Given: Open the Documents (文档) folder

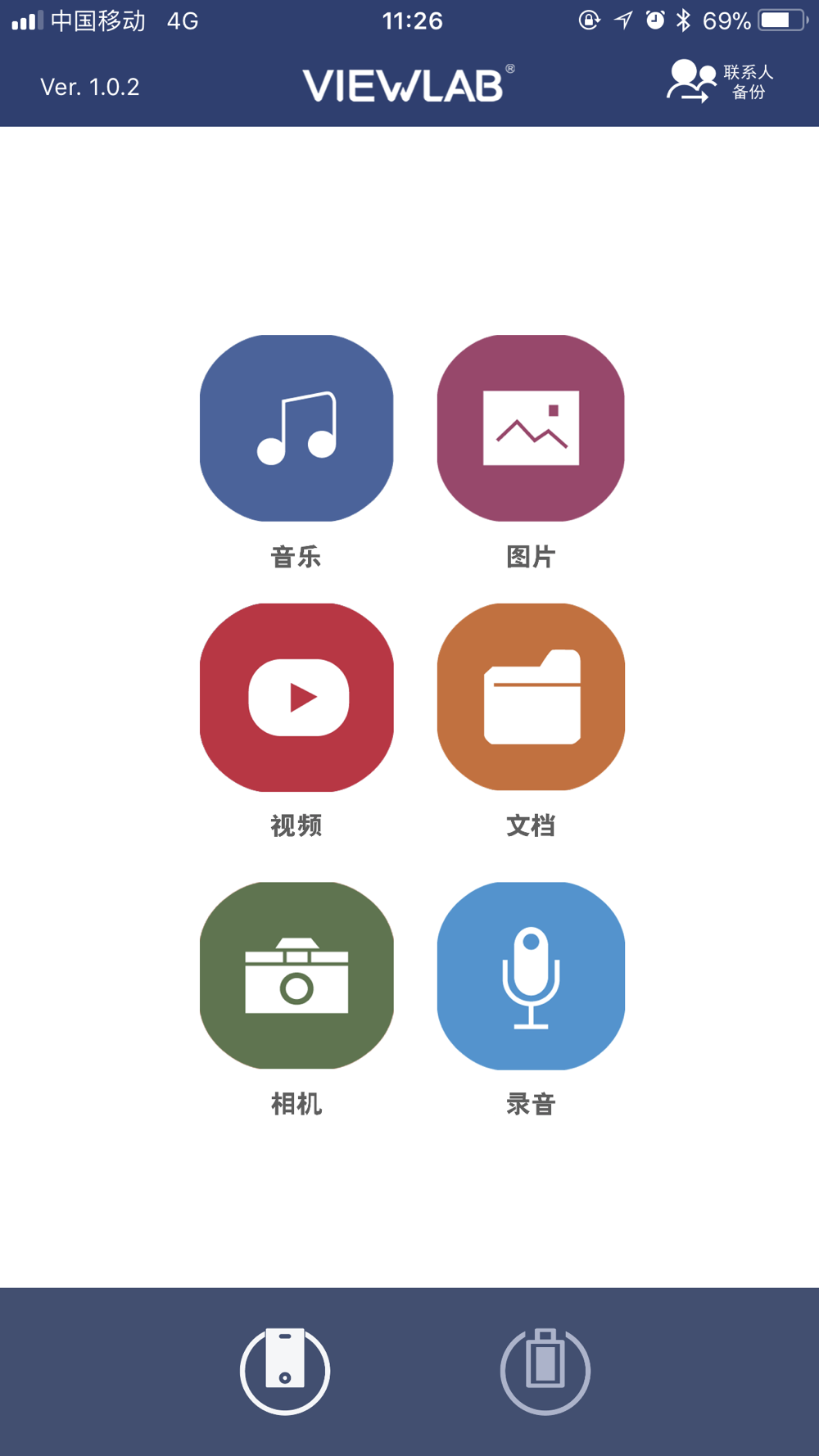Looking at the screenshot, I should (531, 698).
